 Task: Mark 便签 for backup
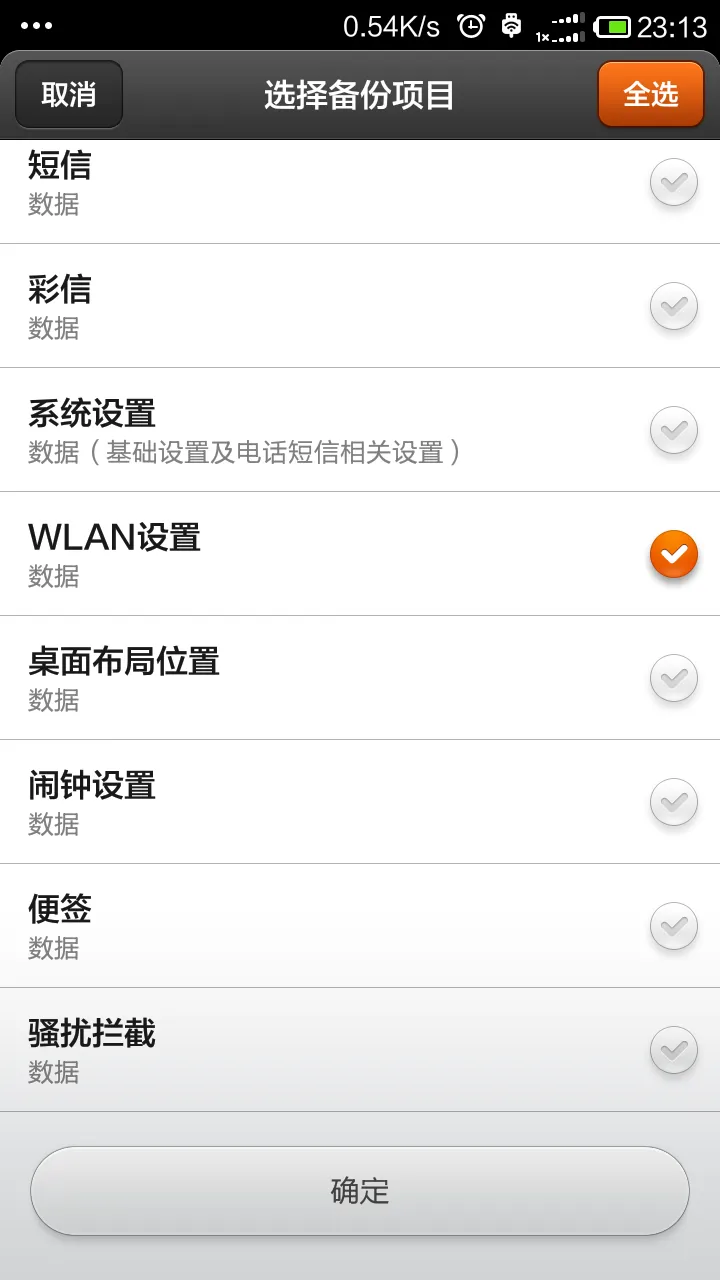(x=673, y=926)
